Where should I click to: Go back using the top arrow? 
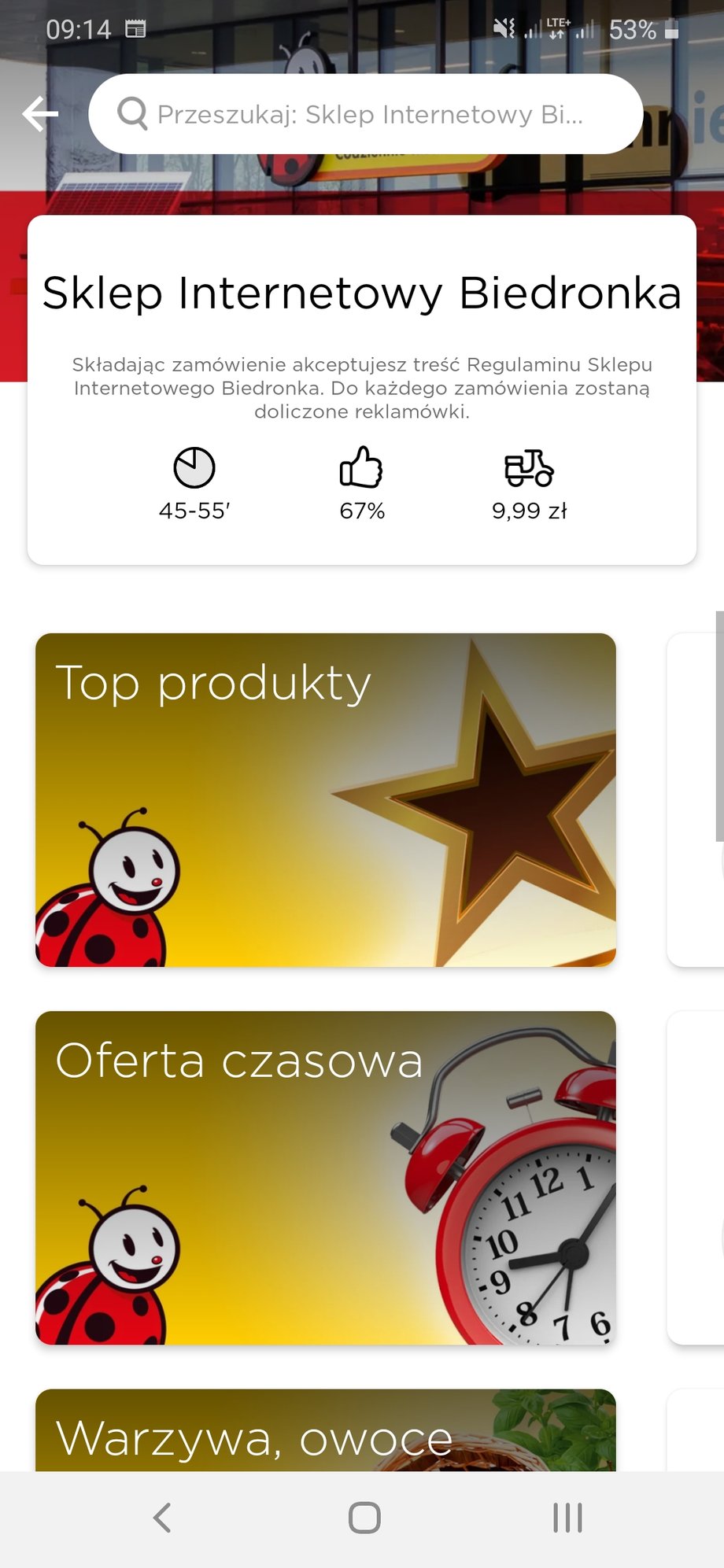click(x=40, y=114)
